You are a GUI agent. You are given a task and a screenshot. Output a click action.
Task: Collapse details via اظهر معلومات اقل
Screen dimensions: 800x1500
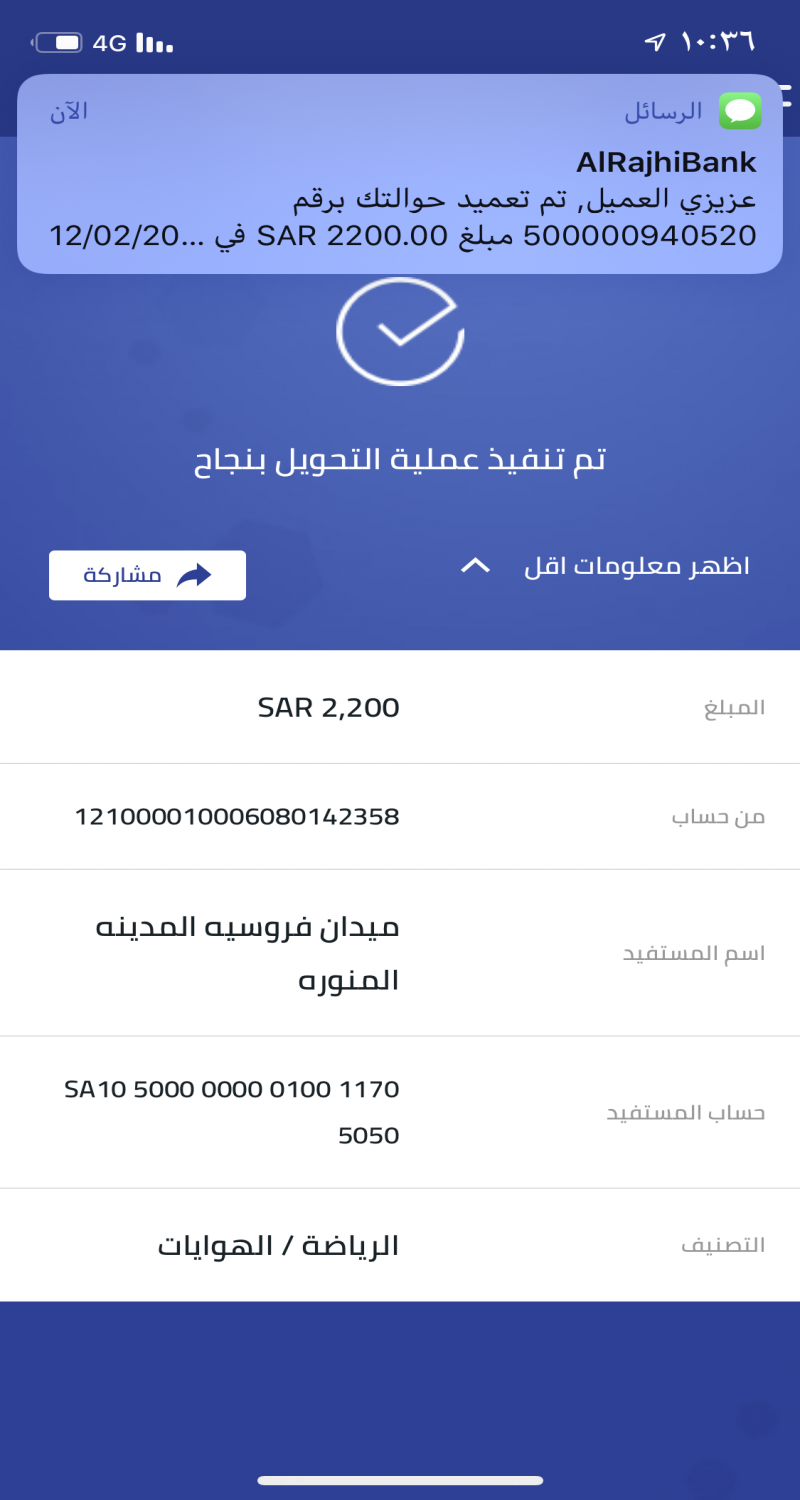[x=604, y=567]
